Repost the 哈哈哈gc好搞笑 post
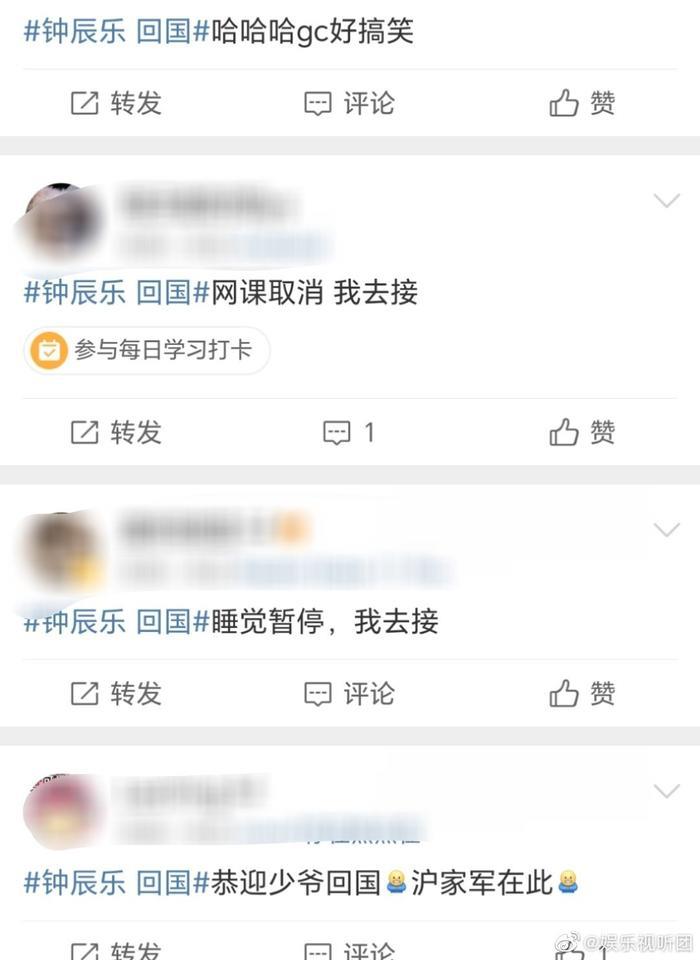700x960 pixels. pos(116,103)
